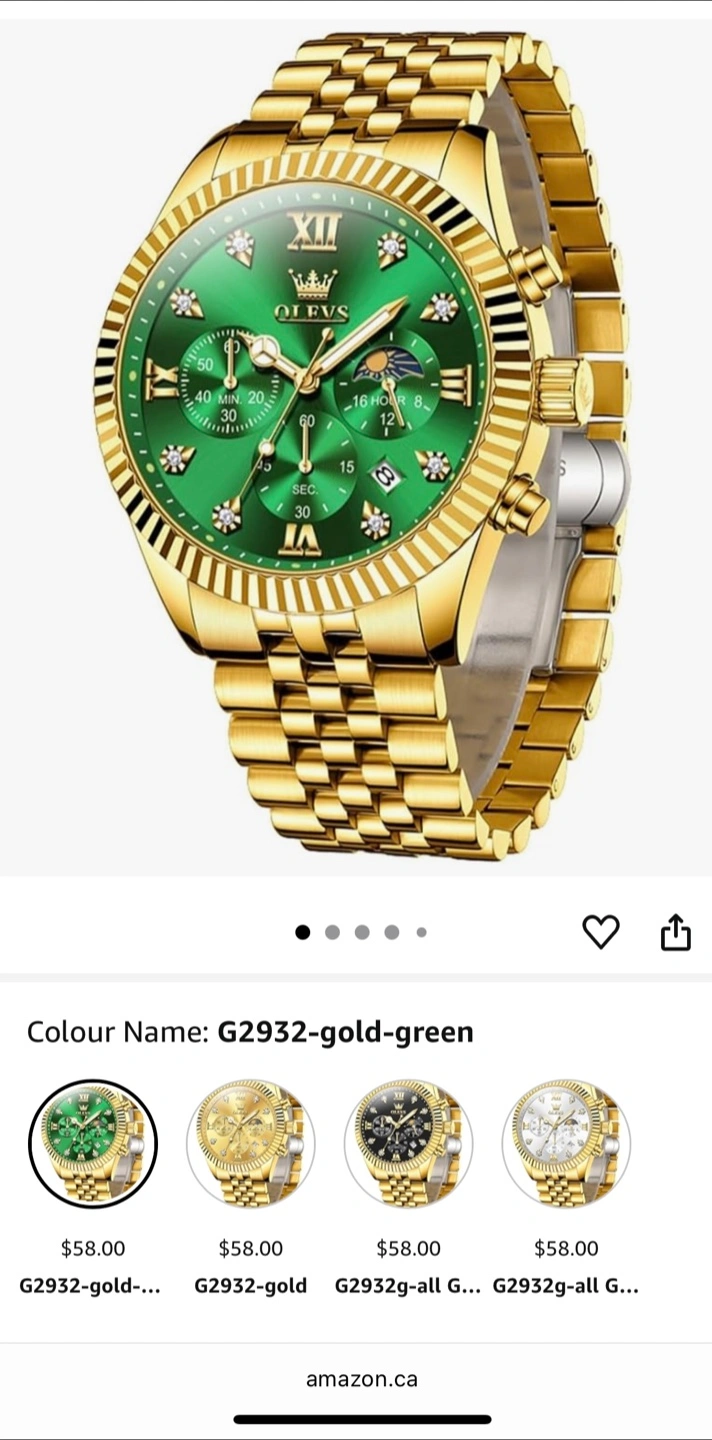Open the main green watch product image
Screen dimensions: 712x1440
[x=356, y=447]
